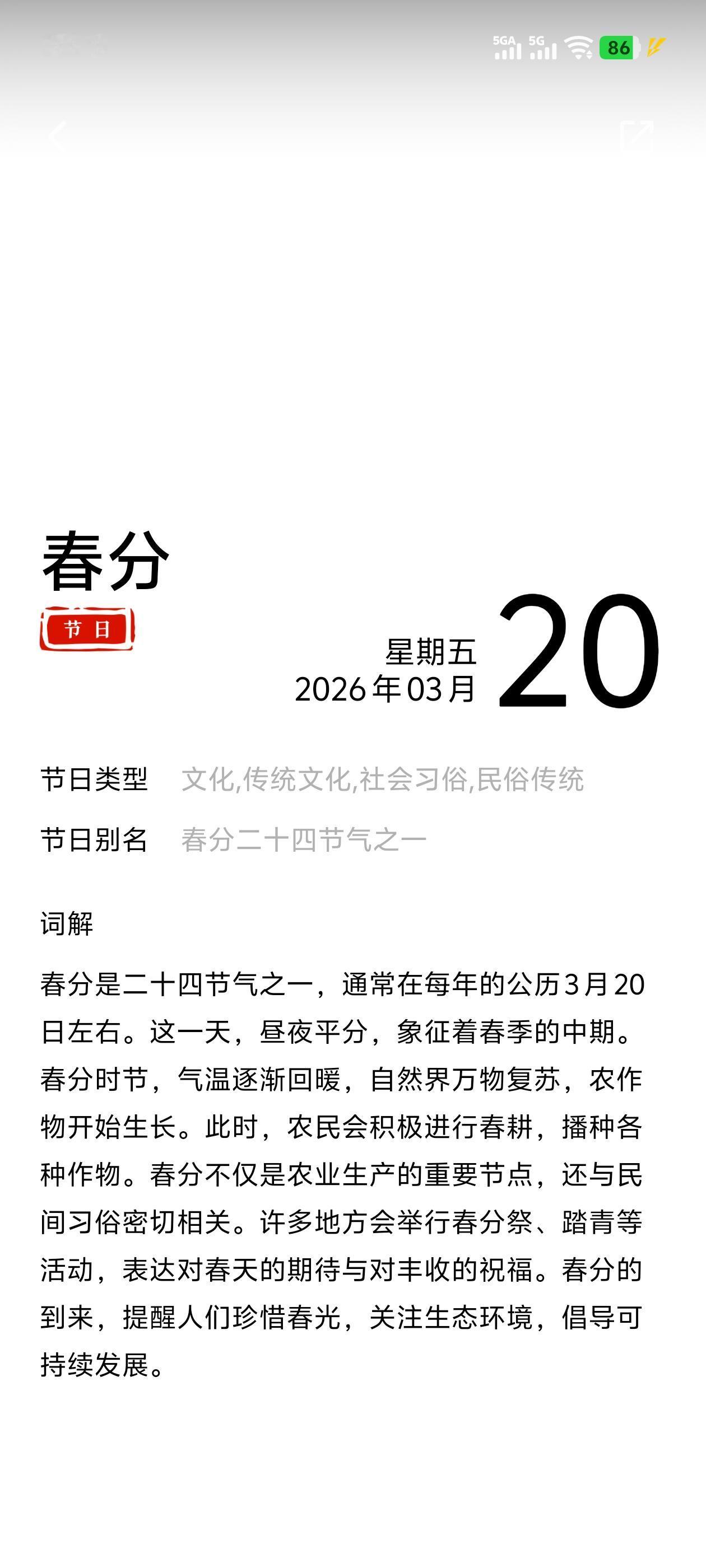Tap the 5G signal strength indicator
This screenshot has height=1568, width=706.
[542, 49]
